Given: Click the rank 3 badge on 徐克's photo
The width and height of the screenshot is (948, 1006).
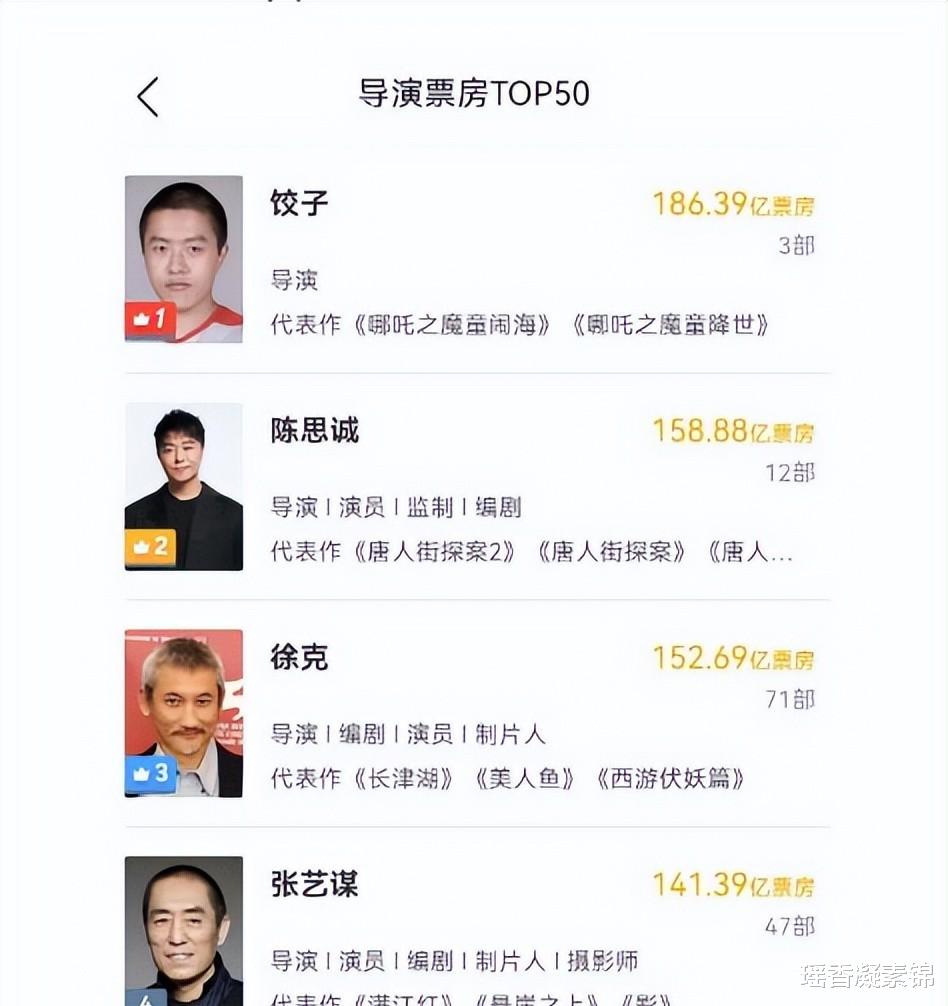Looking at the screenshot, I should click(151, 772).
